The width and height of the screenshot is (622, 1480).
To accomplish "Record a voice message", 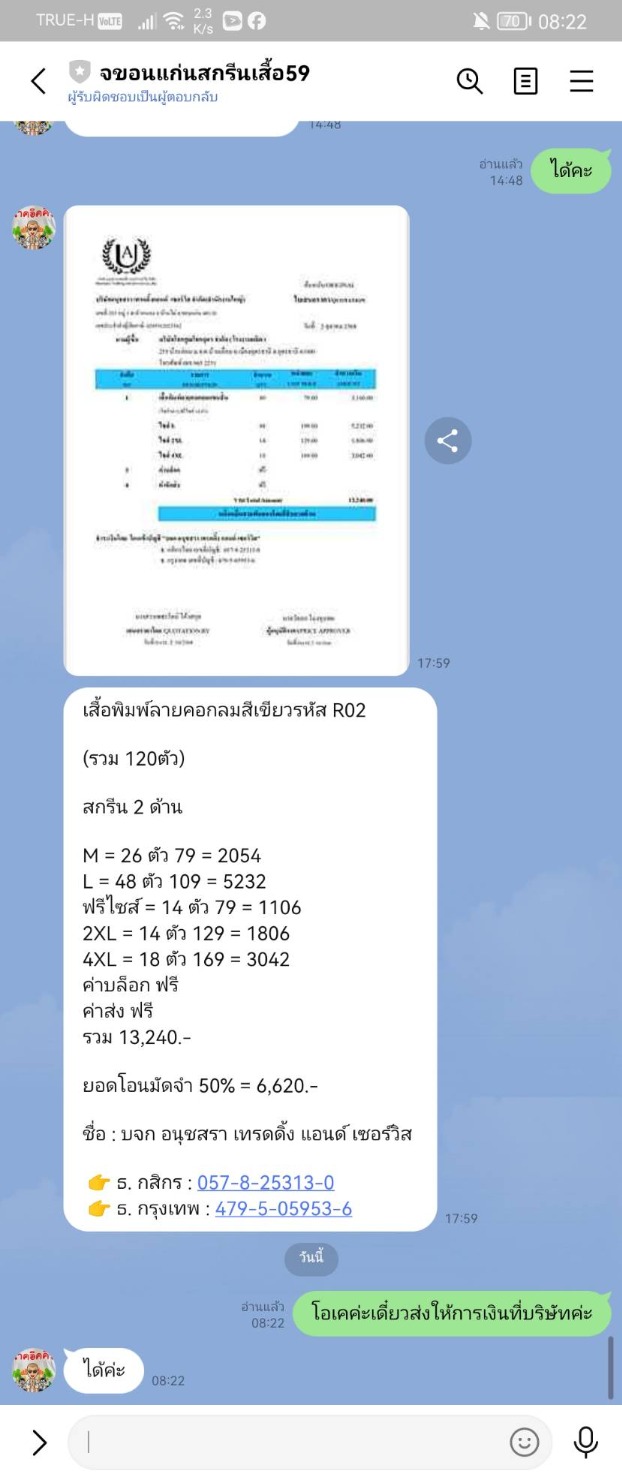I will pos(585,1442).
